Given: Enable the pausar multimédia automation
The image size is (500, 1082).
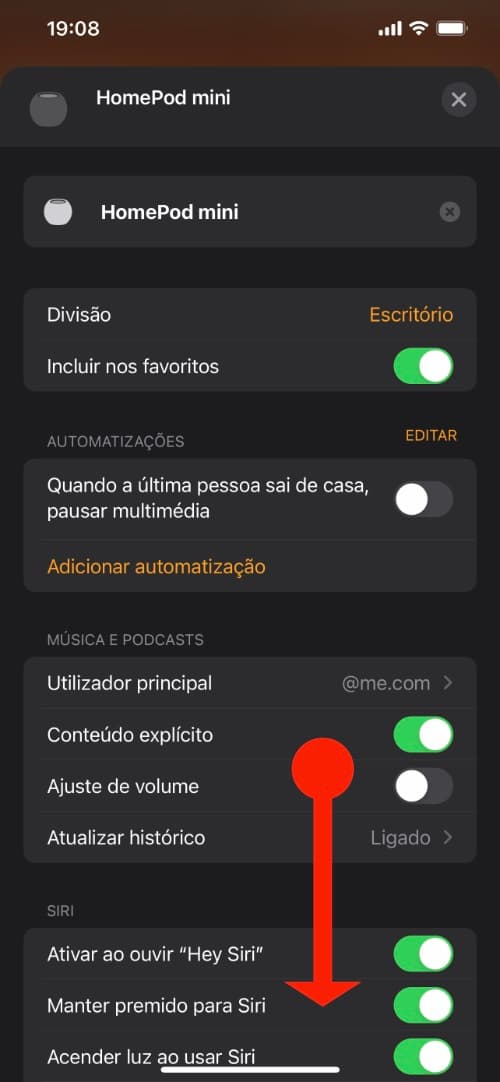Looking at the screenshot, I should pos(423,499).
